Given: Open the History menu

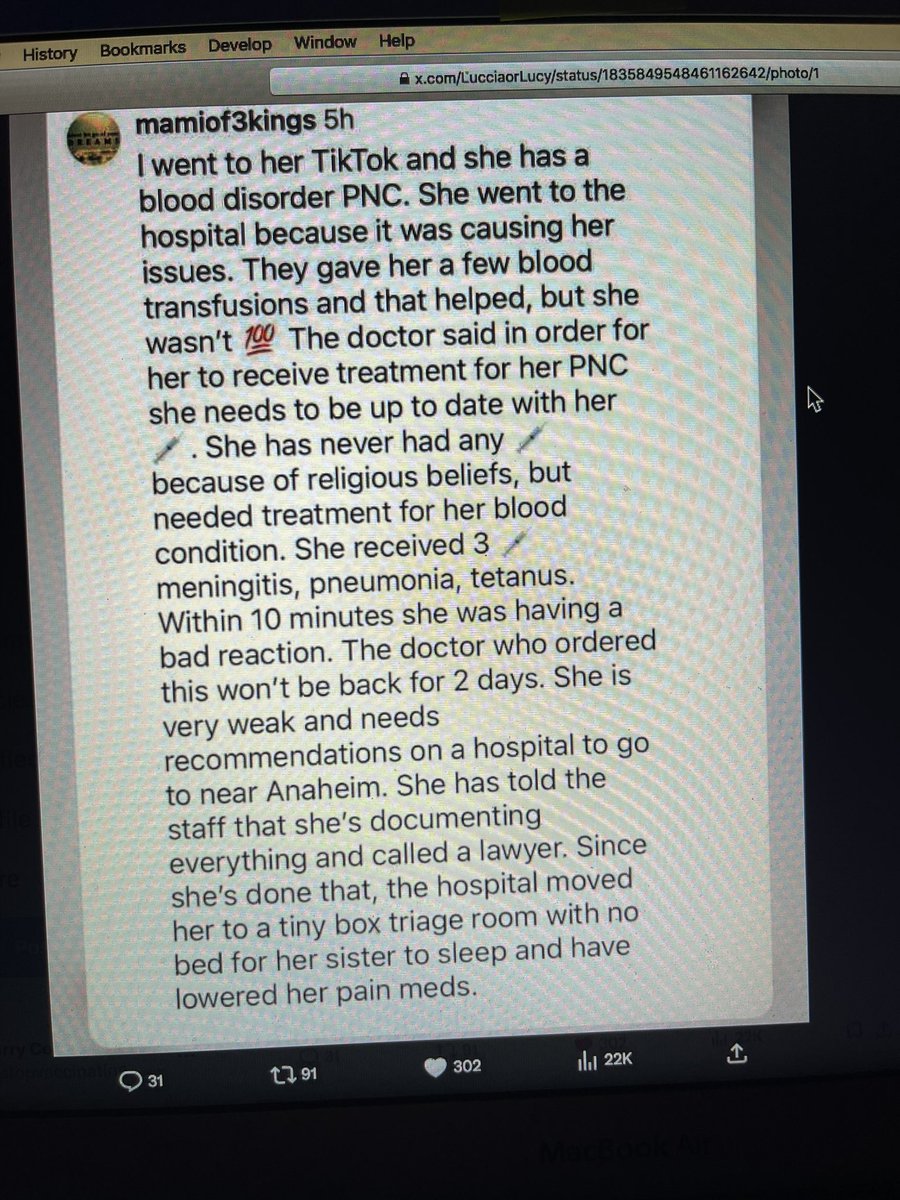Looking at the screenshot, I should [49, 53].
